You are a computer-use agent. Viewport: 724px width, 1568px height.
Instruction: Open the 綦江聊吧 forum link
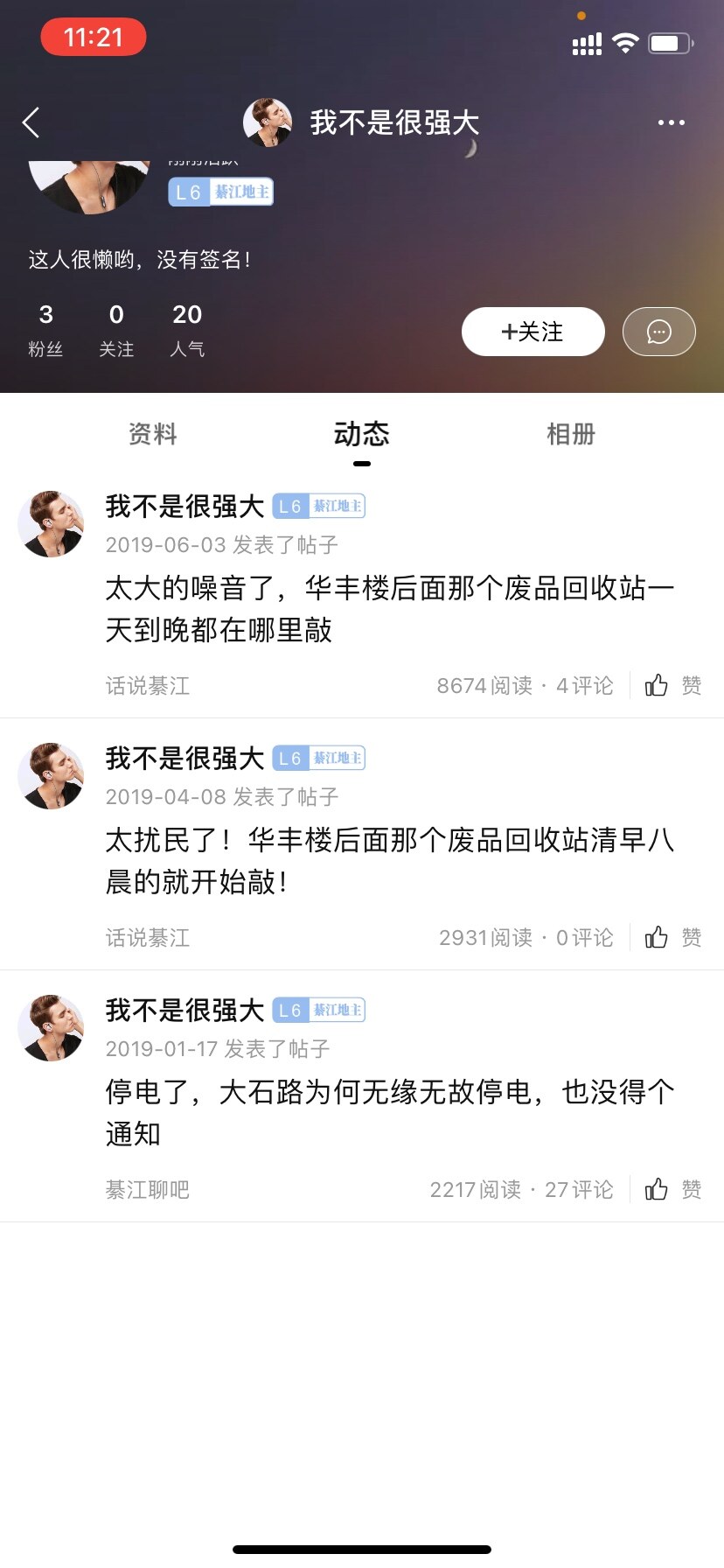(x=148, y=1189)
